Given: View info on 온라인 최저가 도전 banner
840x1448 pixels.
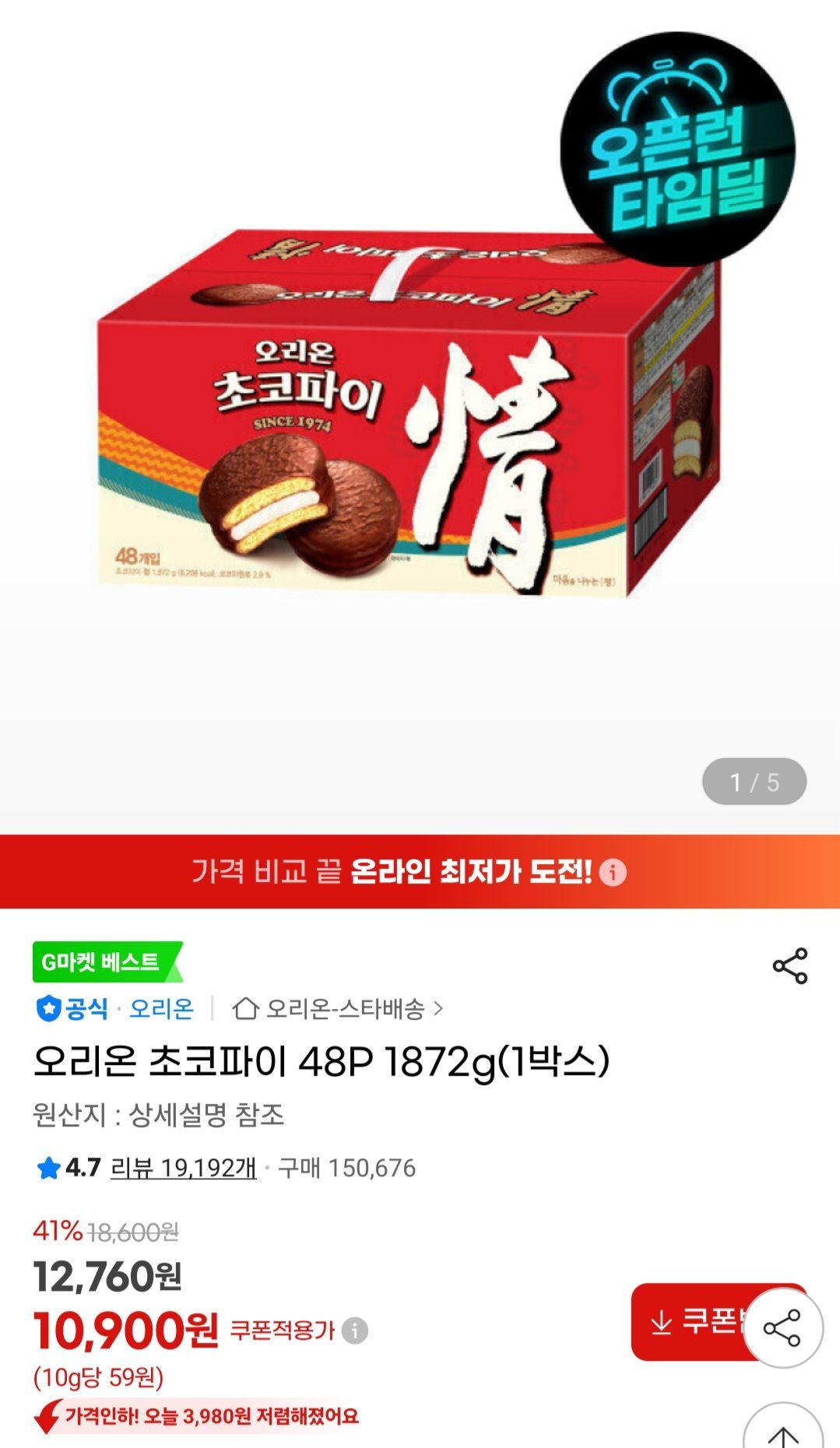Looking at the screenshot, I should pos(613,872).
